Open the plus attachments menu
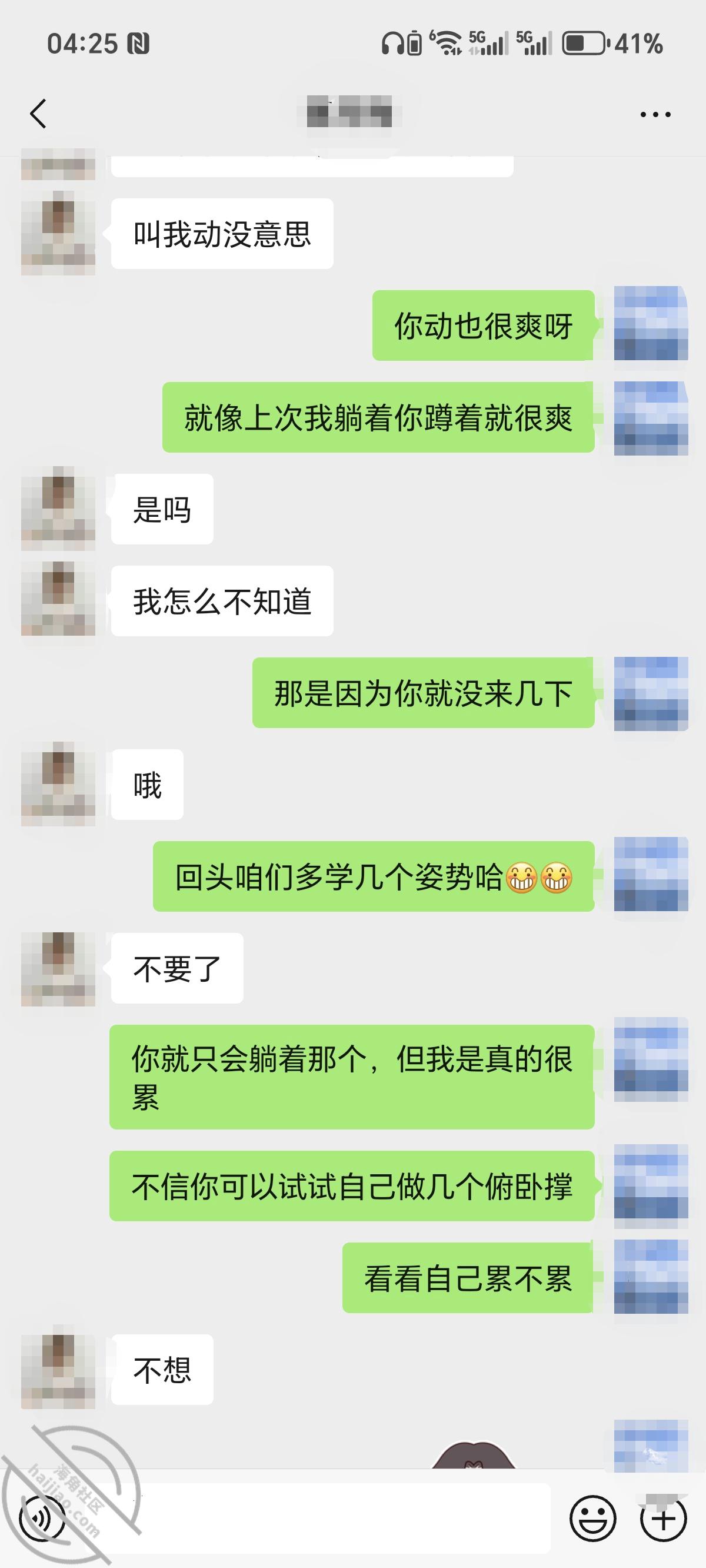Viewport: 706px width, 1568px height. click(x=664, y=1519)
